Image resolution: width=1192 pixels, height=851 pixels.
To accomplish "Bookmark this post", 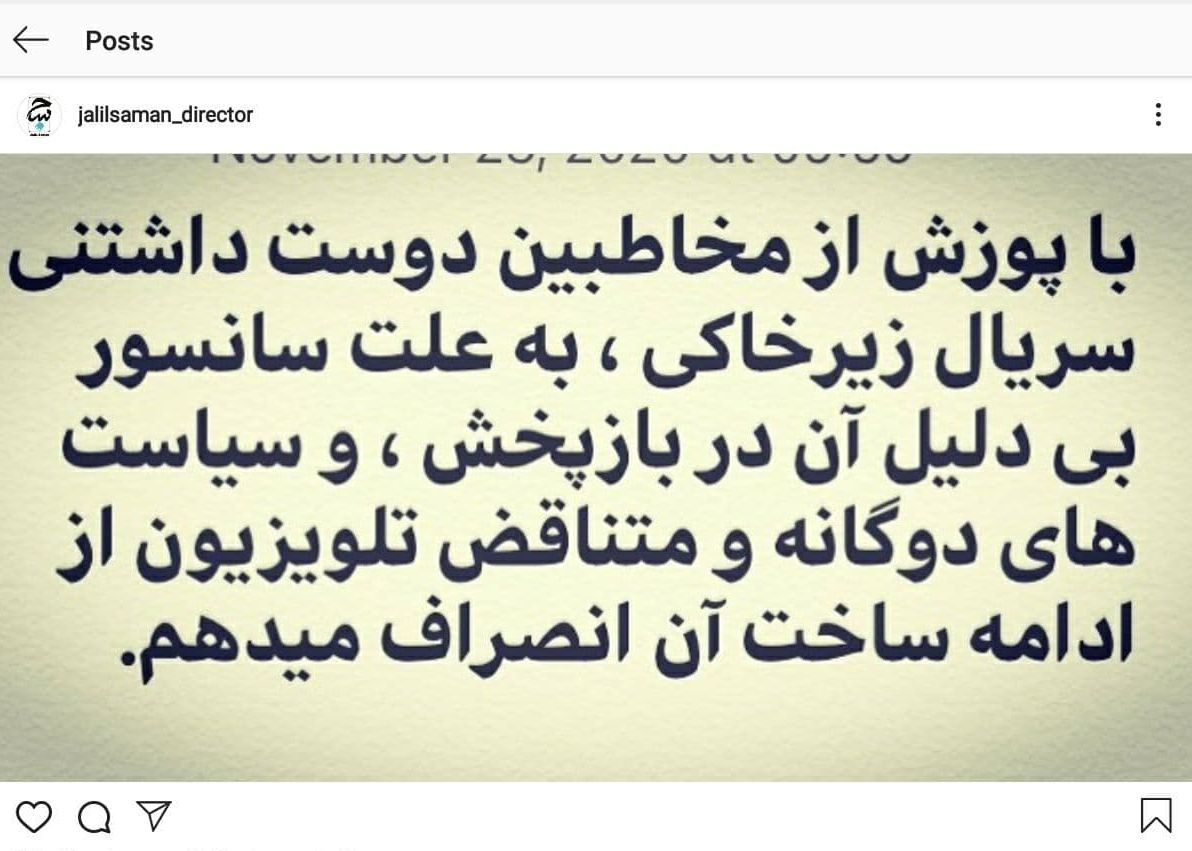I will pos(1156,816).
